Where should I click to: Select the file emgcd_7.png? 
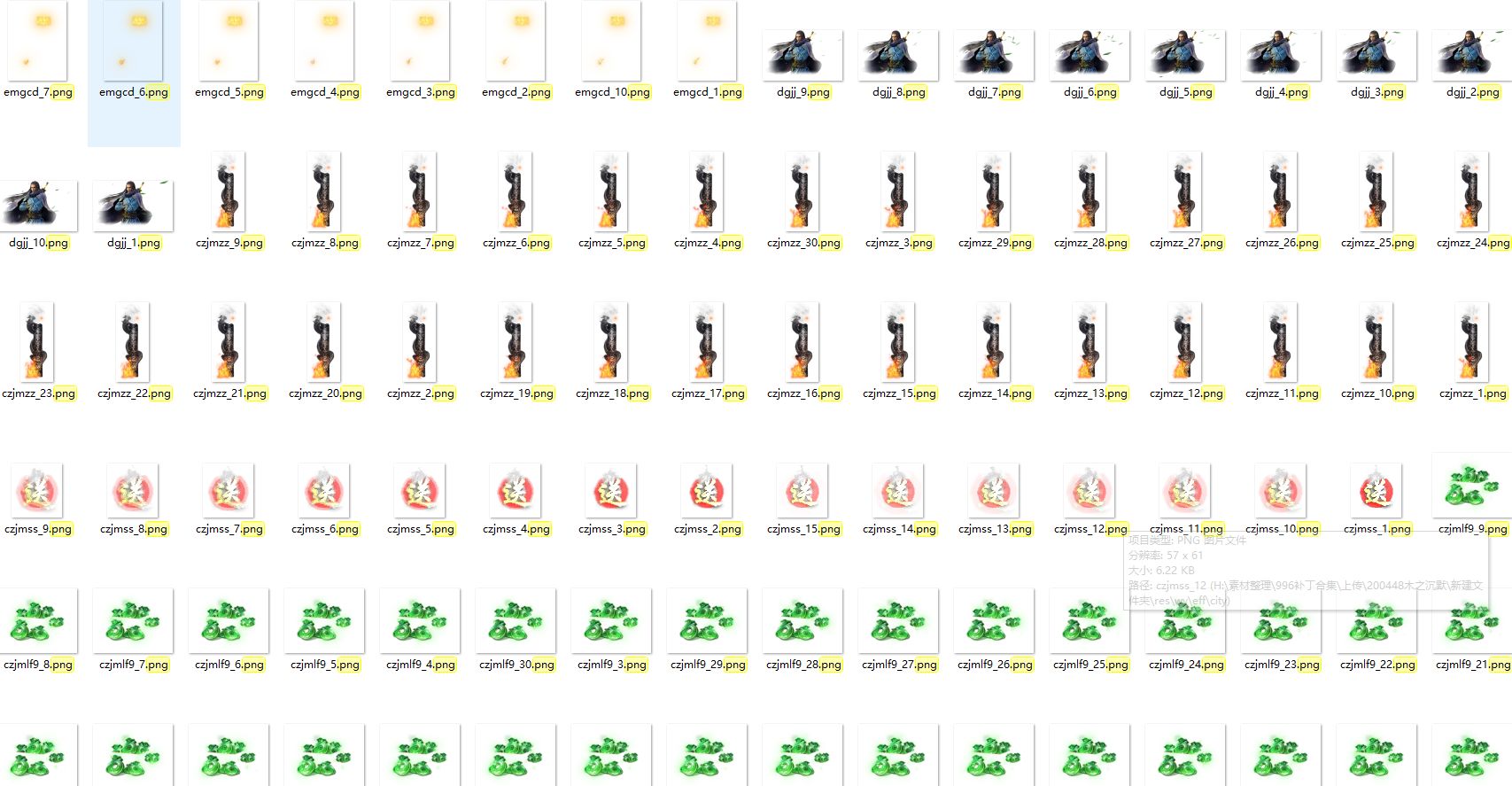(37, 44)
